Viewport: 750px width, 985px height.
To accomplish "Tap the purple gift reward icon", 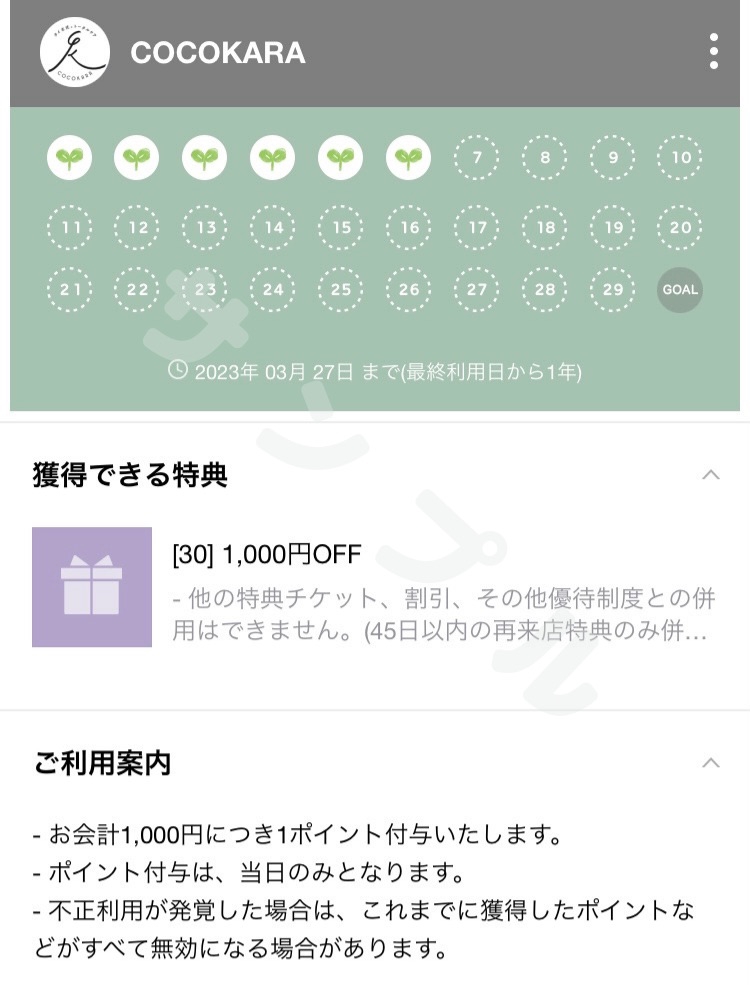I will click(91, 587).
